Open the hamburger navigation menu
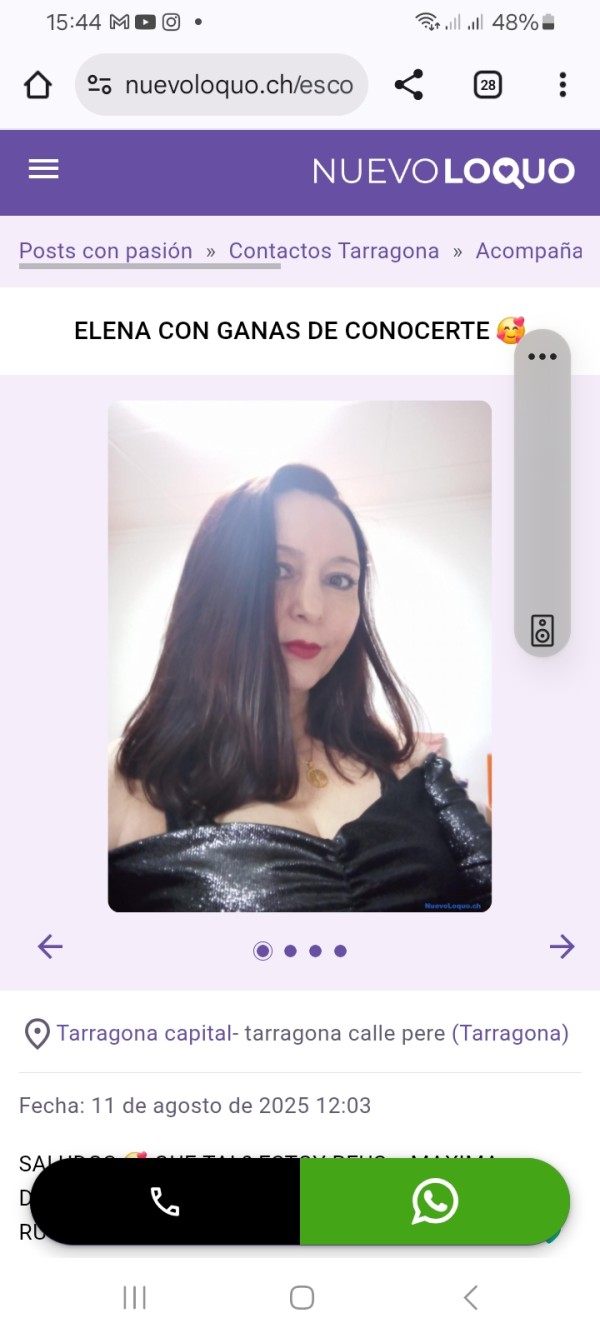The width and height of the screenshot is (600, 1333). (43, 170)
